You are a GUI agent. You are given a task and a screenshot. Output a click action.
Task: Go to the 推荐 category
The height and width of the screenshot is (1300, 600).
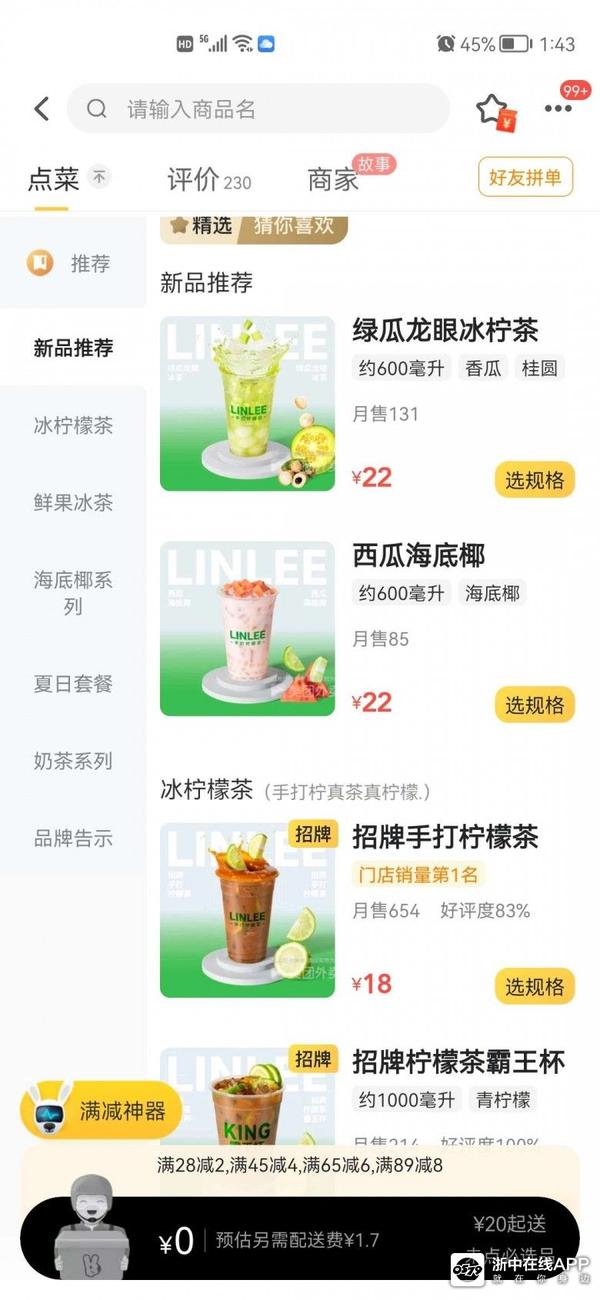(x=73, y=264)
